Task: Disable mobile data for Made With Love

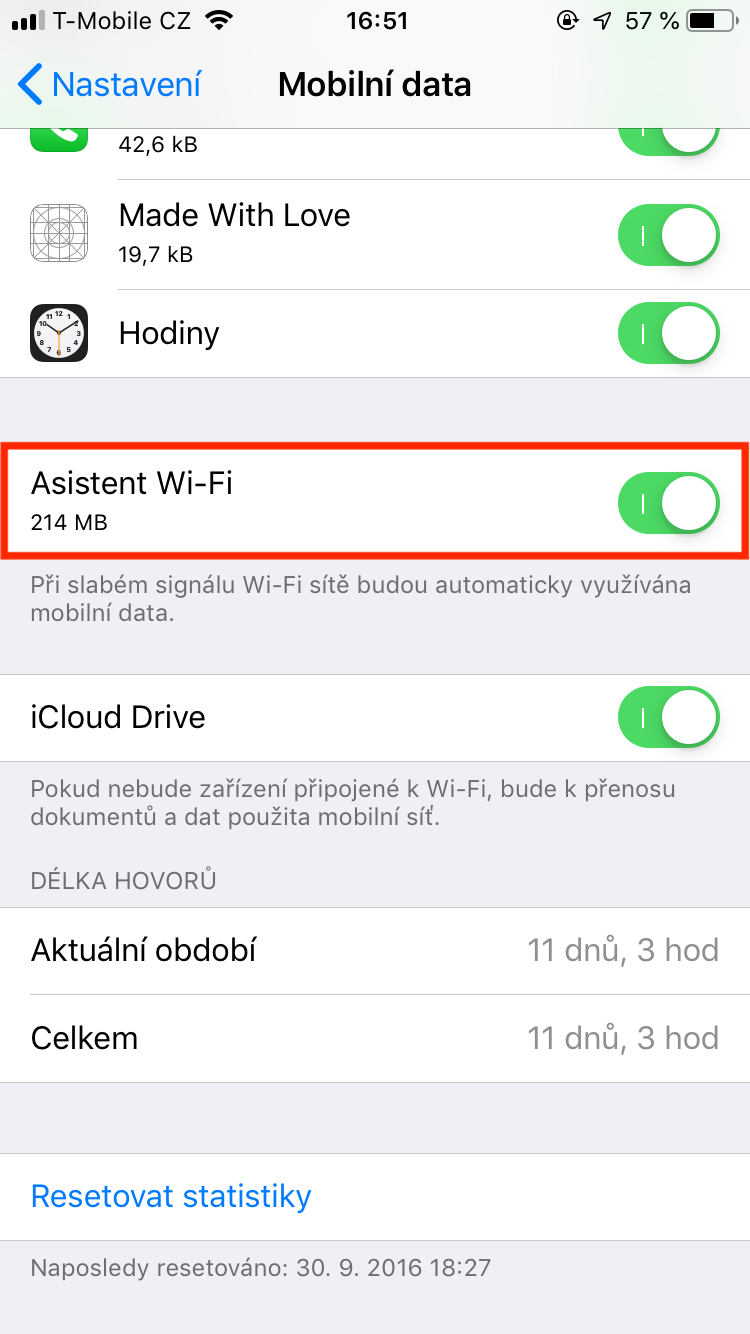Action: pos(669,235)
